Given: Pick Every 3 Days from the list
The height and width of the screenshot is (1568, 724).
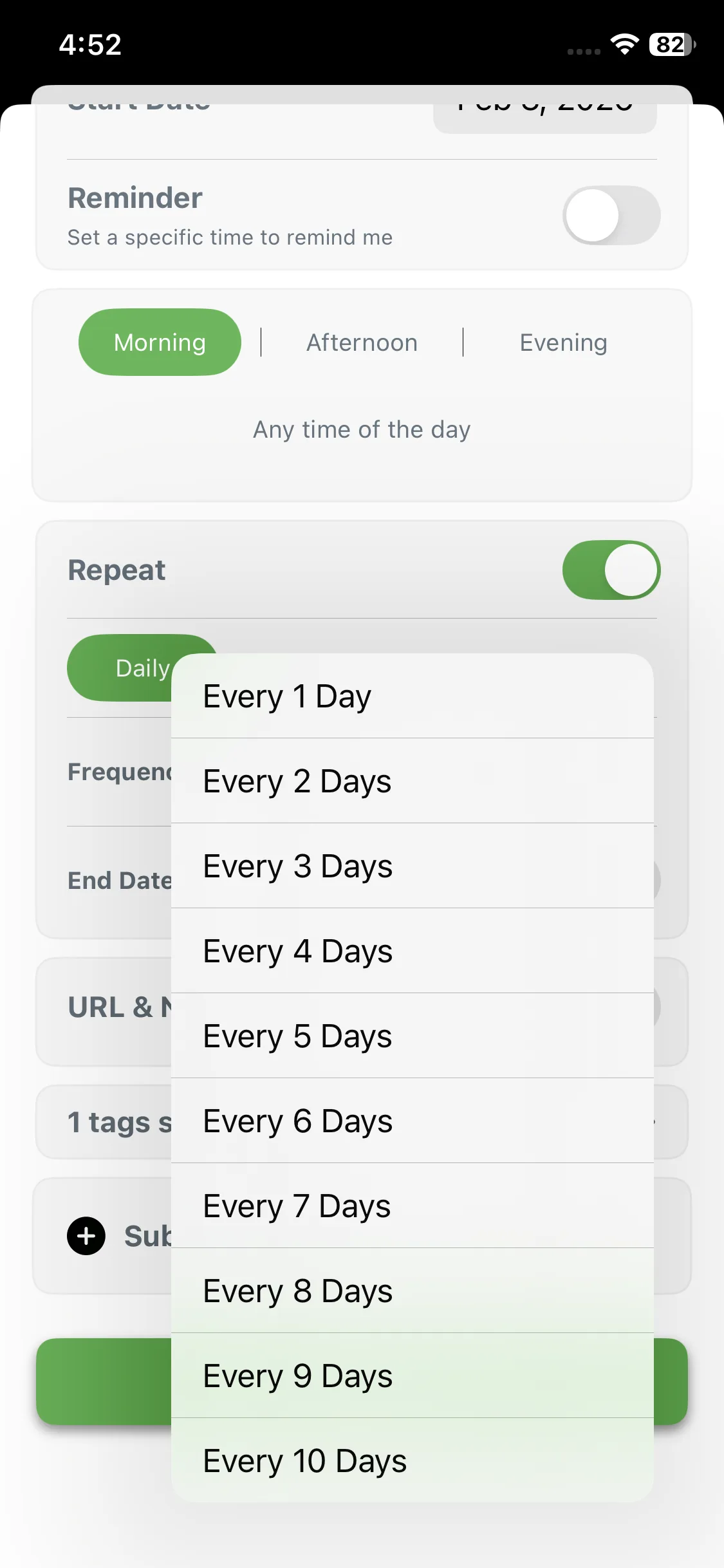Looking at the screenshot, I should [x=413, y=866].
